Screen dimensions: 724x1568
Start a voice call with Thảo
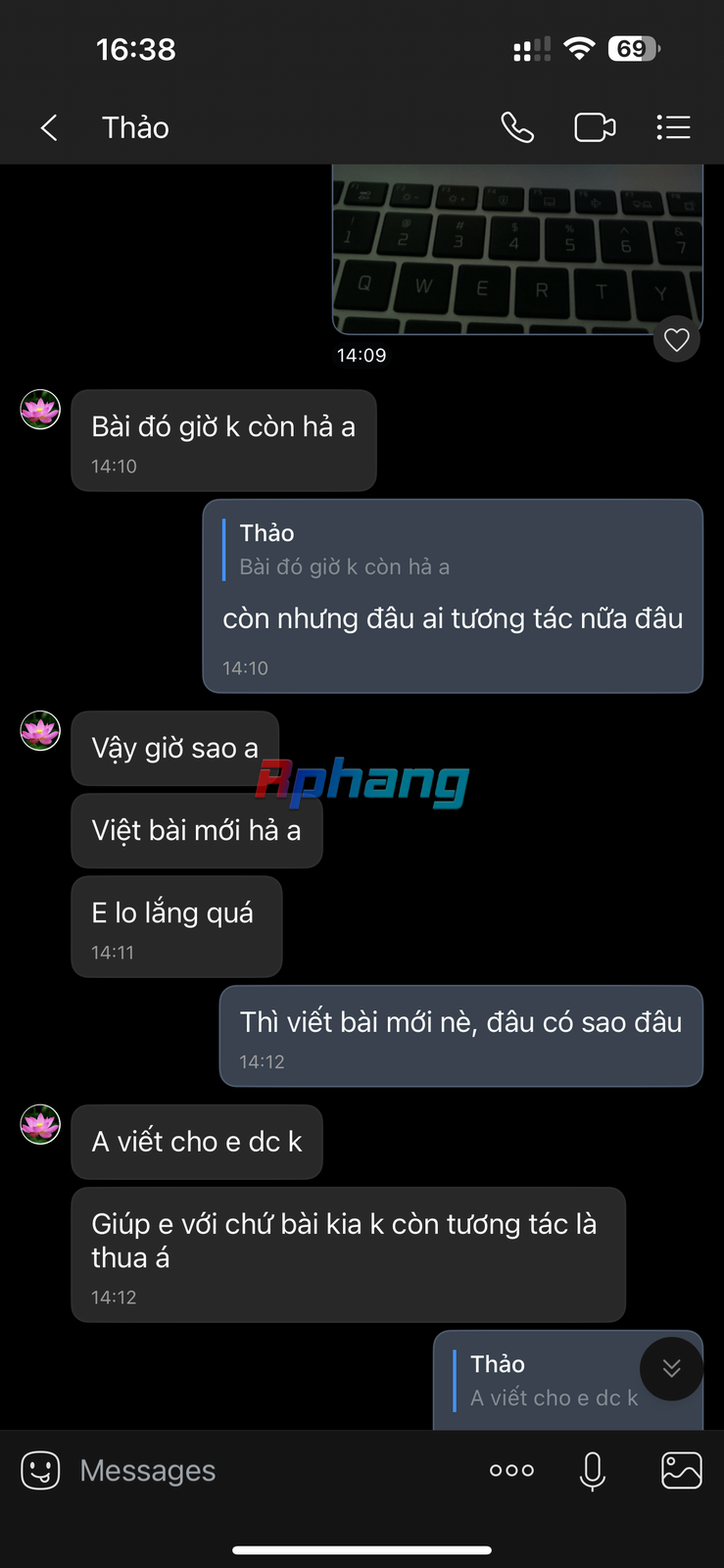pos(517,127)
